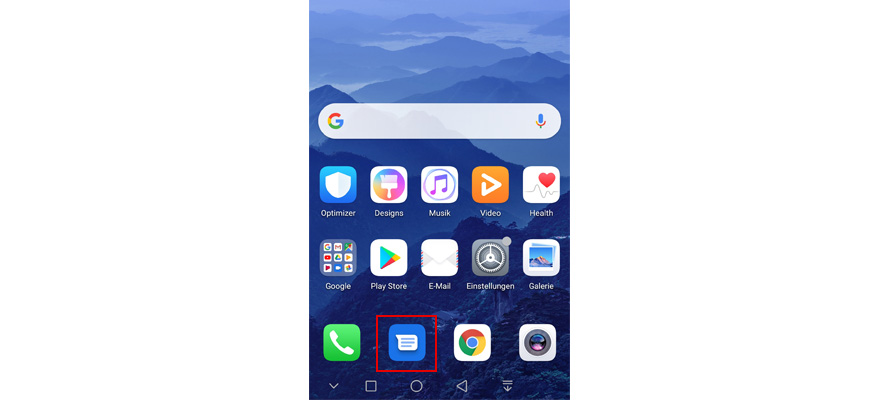This screenshot has height=400, width=879.
Task: Open the E-Mail app
Action: coord(439,258)
